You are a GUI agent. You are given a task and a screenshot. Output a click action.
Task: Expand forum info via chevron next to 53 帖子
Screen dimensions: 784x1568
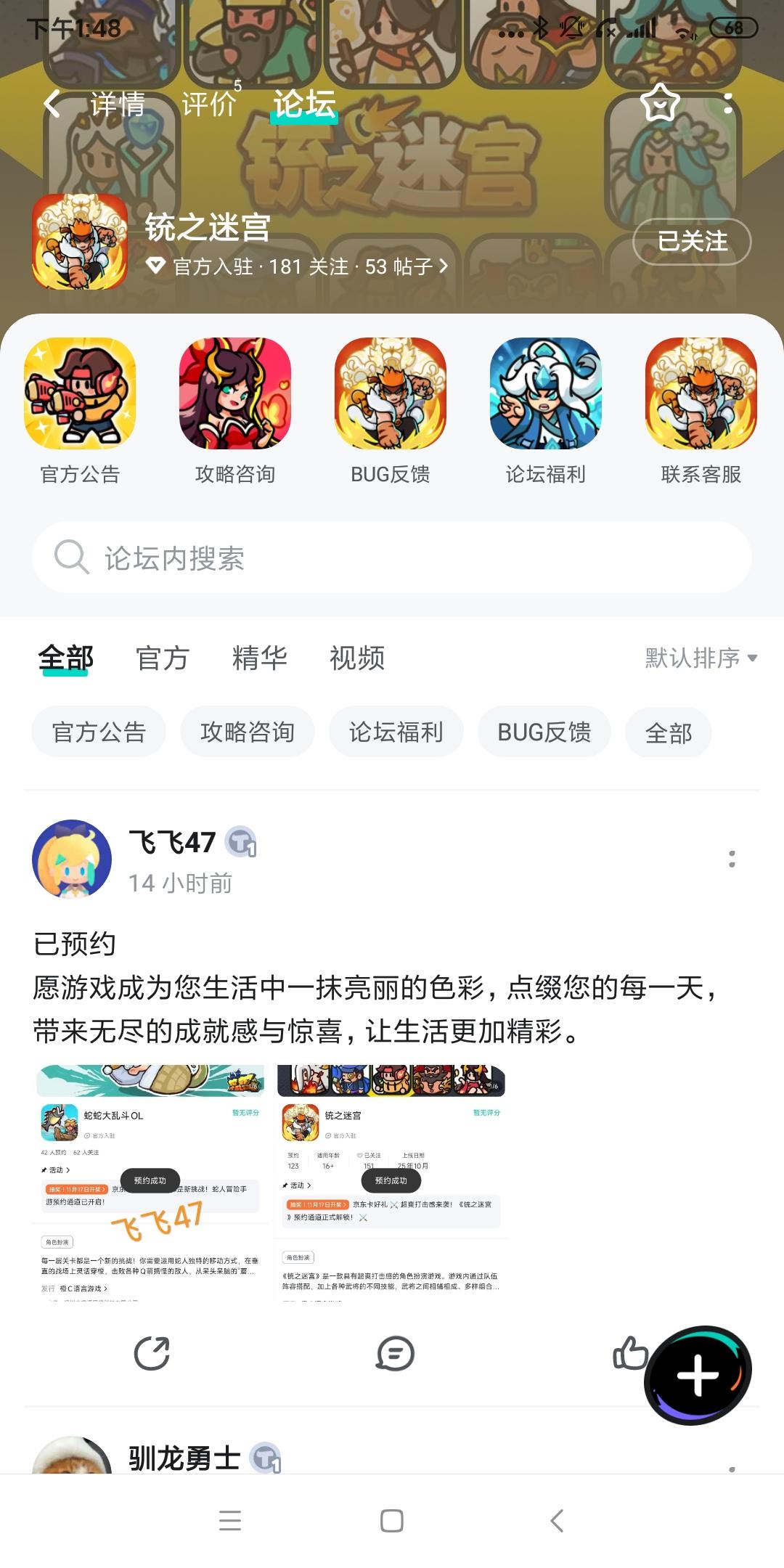pos(444,266)
